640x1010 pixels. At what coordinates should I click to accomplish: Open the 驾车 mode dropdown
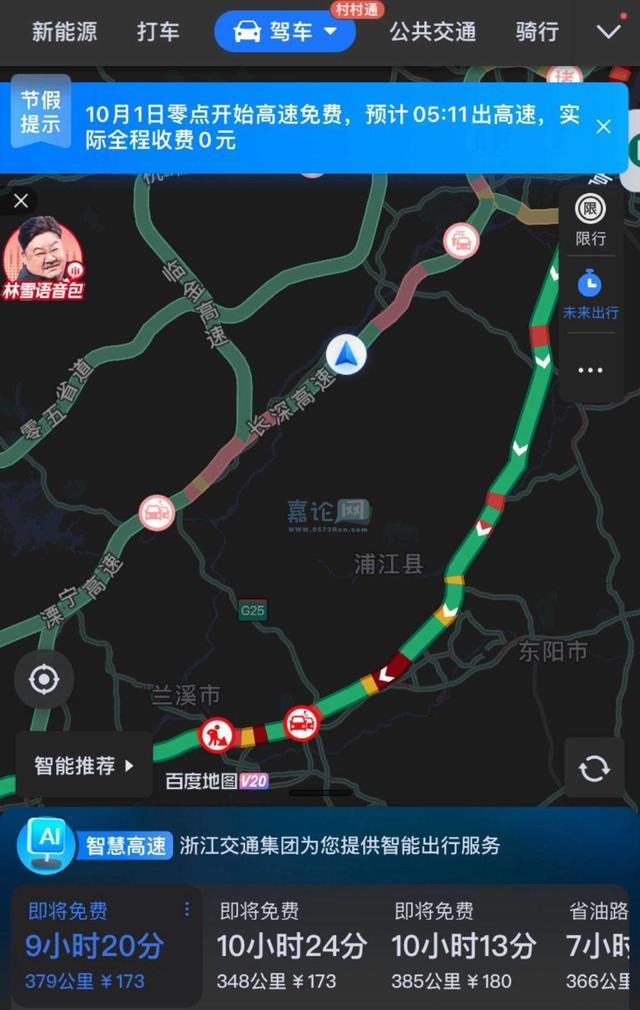pos(286,32)
